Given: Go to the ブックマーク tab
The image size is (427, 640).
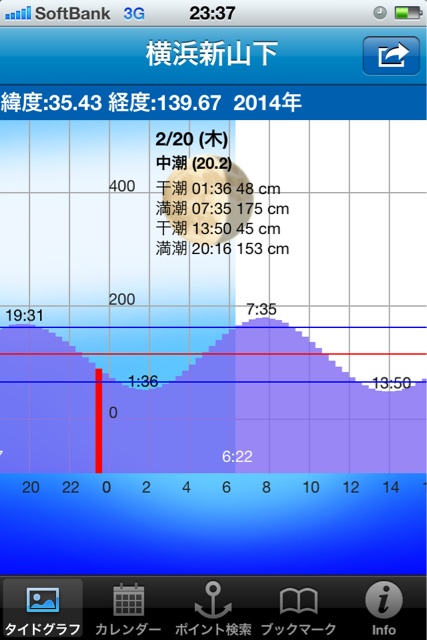Looking at the screenshot, I should (x=298, y=608).
